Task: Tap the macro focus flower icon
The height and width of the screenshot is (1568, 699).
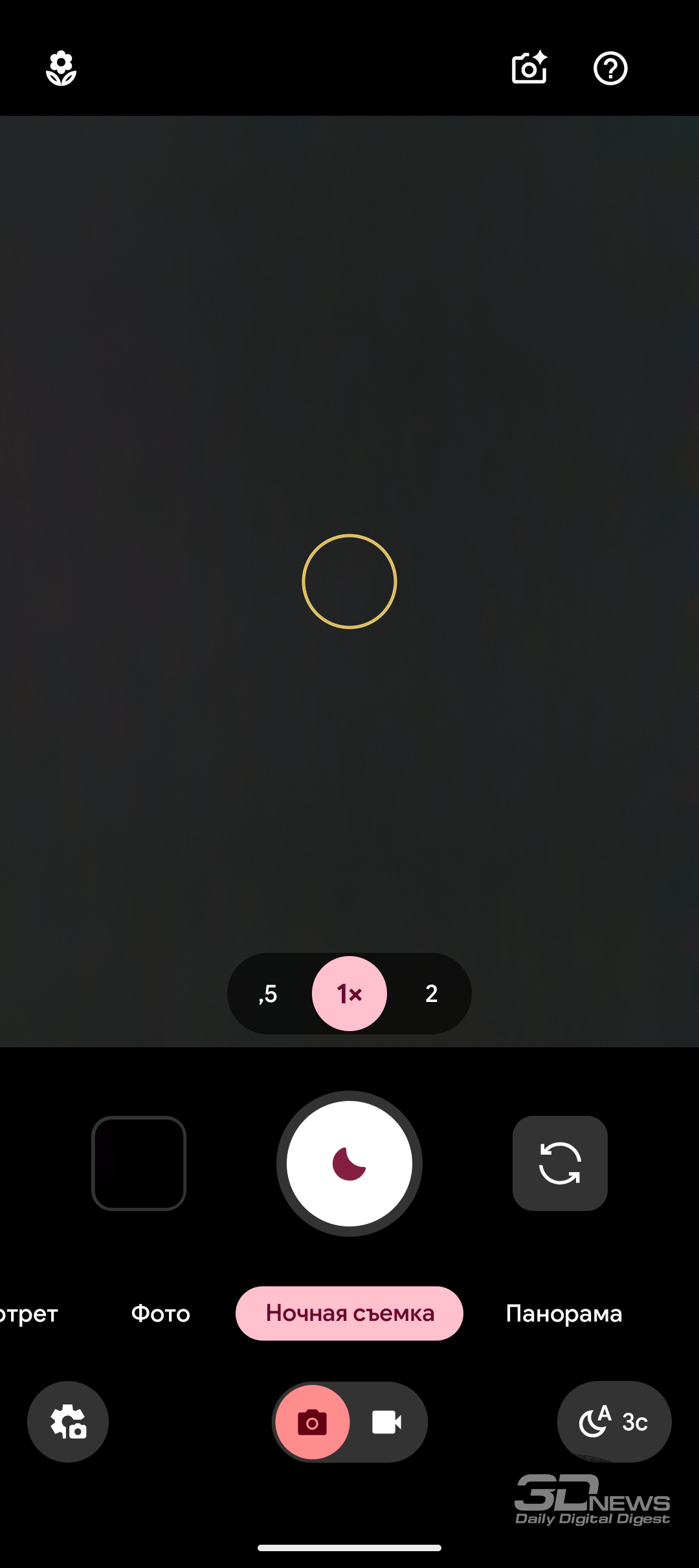Action: pyautogui.click(x=61, y=69)
